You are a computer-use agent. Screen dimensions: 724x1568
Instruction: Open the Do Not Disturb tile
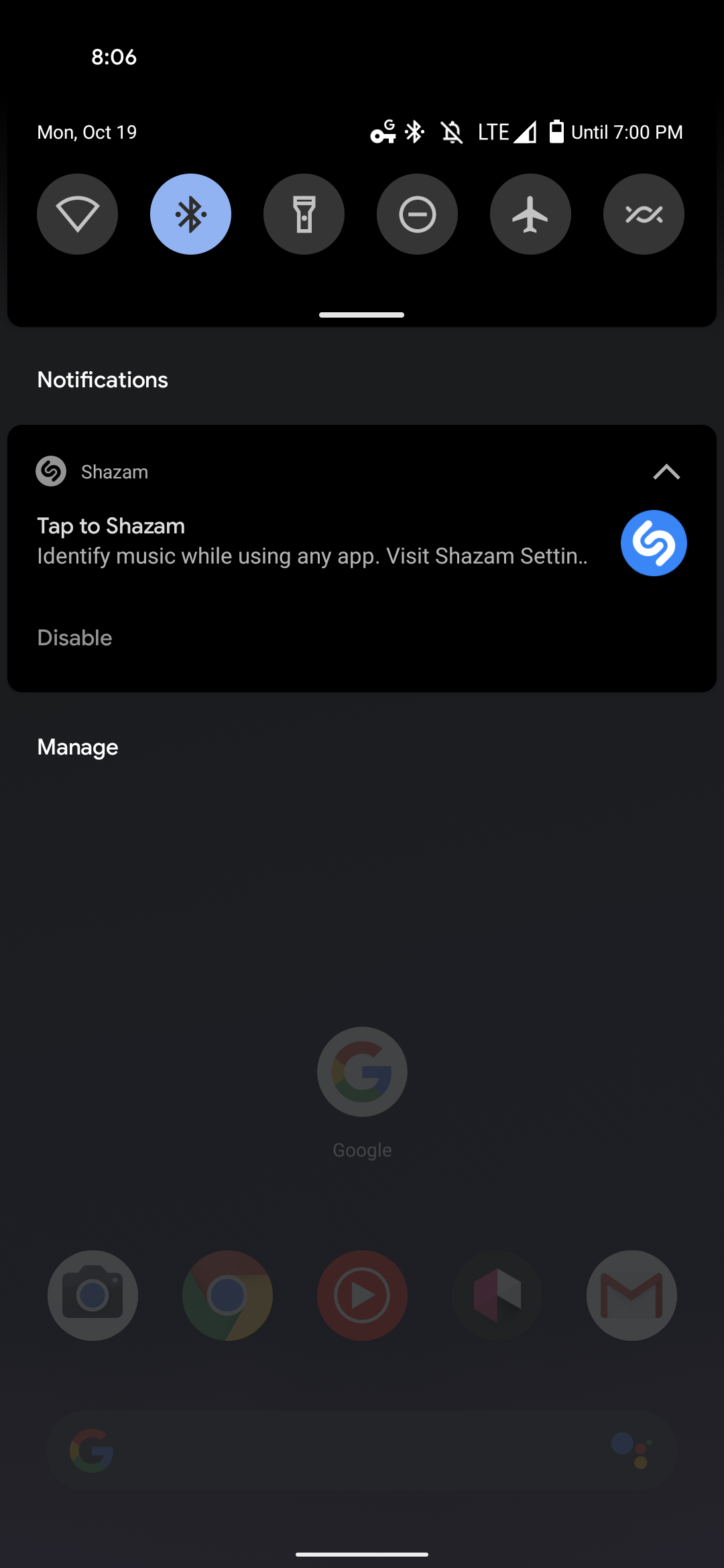(417, 214)
